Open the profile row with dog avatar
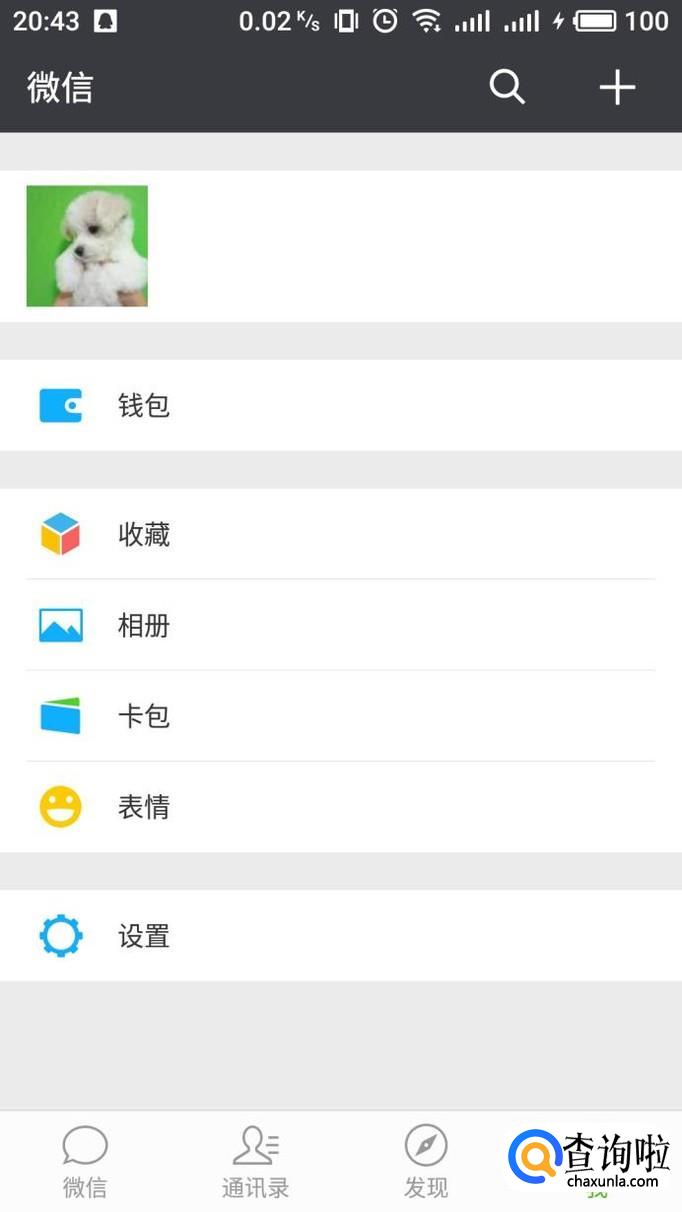 click(x=340, y=246)
